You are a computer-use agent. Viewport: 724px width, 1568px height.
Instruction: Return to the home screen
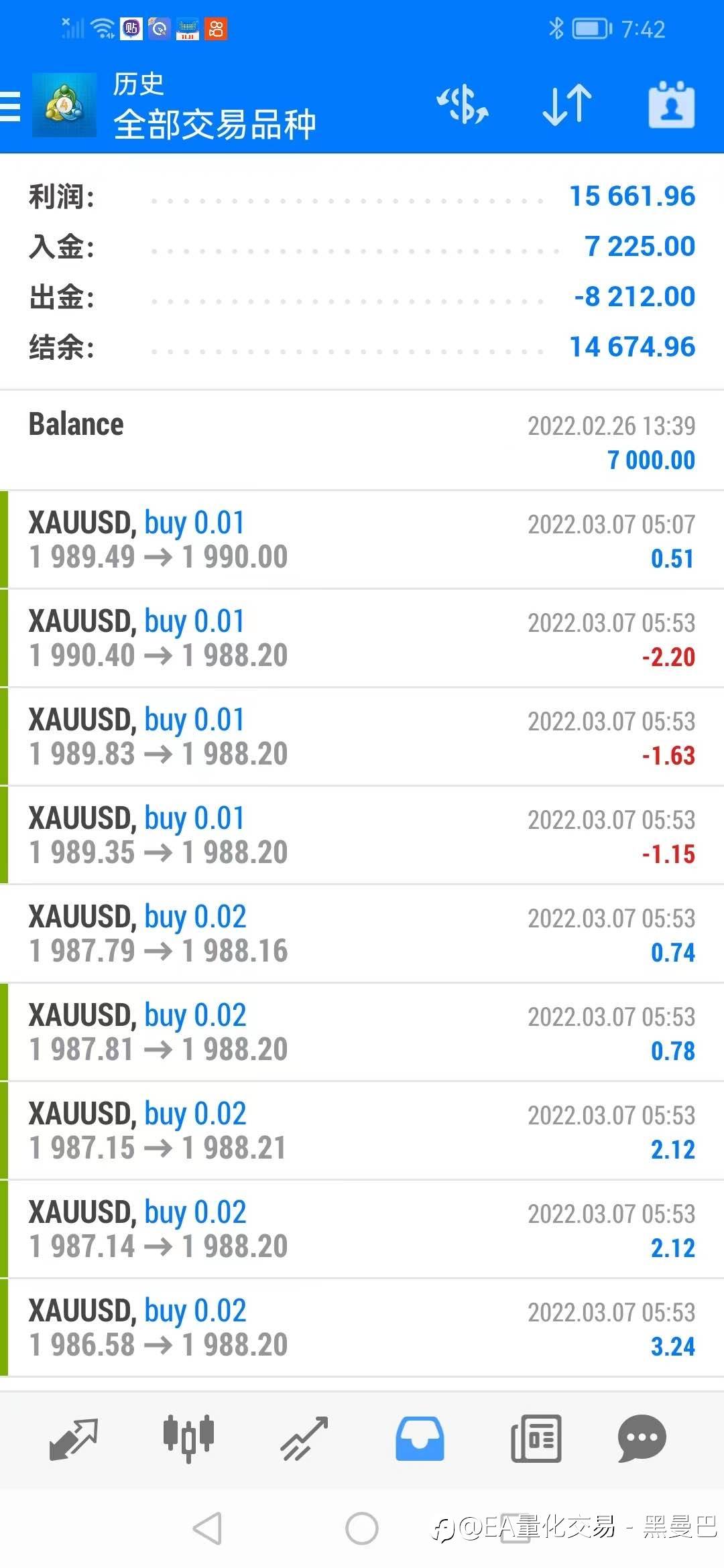tap(362, 1528)
